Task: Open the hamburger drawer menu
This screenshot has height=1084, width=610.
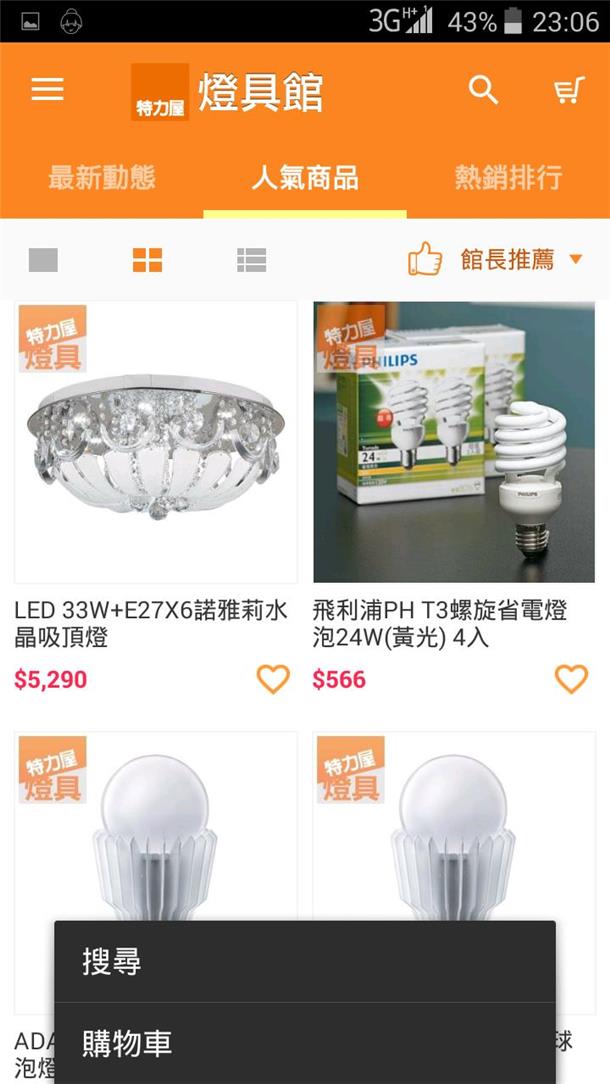Action: pos(47,90)
